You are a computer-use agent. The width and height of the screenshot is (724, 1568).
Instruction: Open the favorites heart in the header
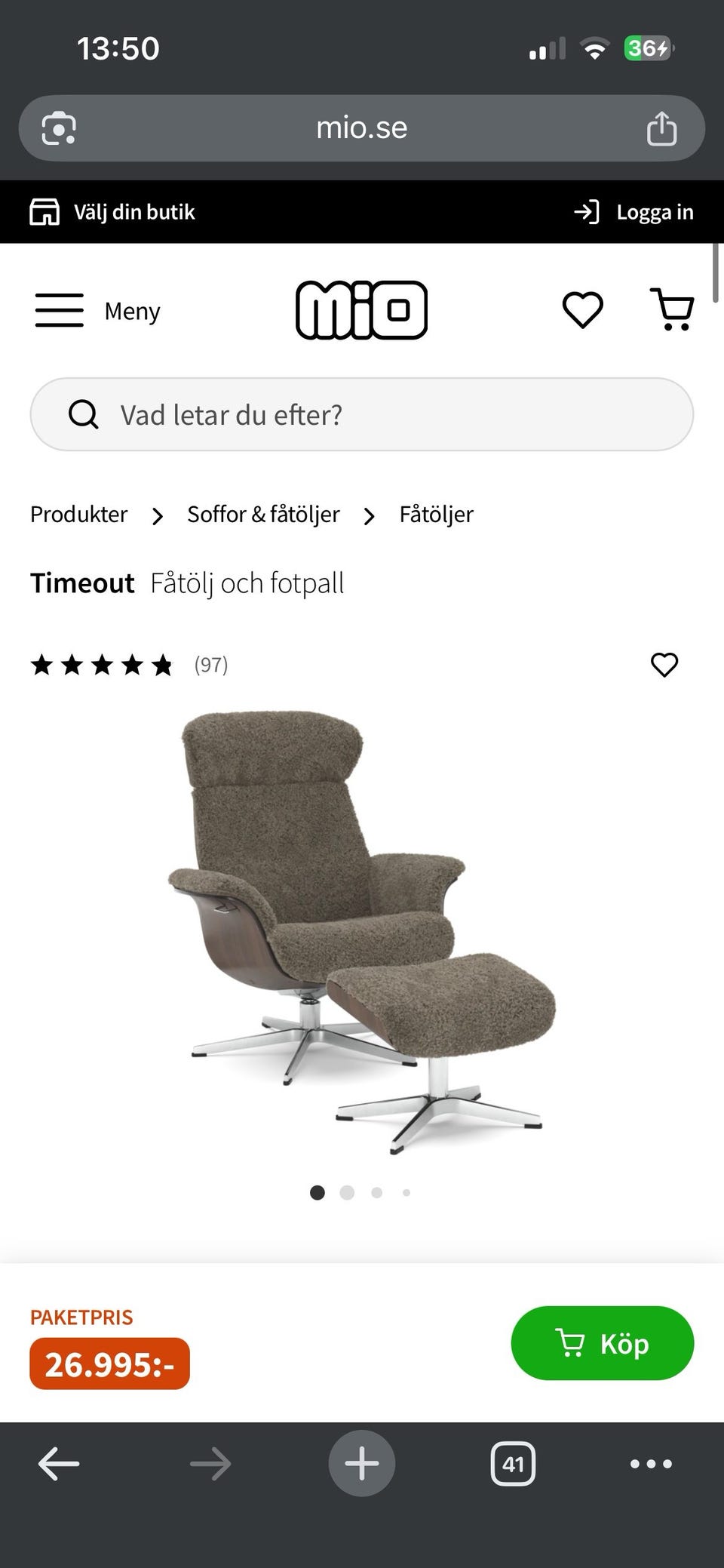[582, 309]
